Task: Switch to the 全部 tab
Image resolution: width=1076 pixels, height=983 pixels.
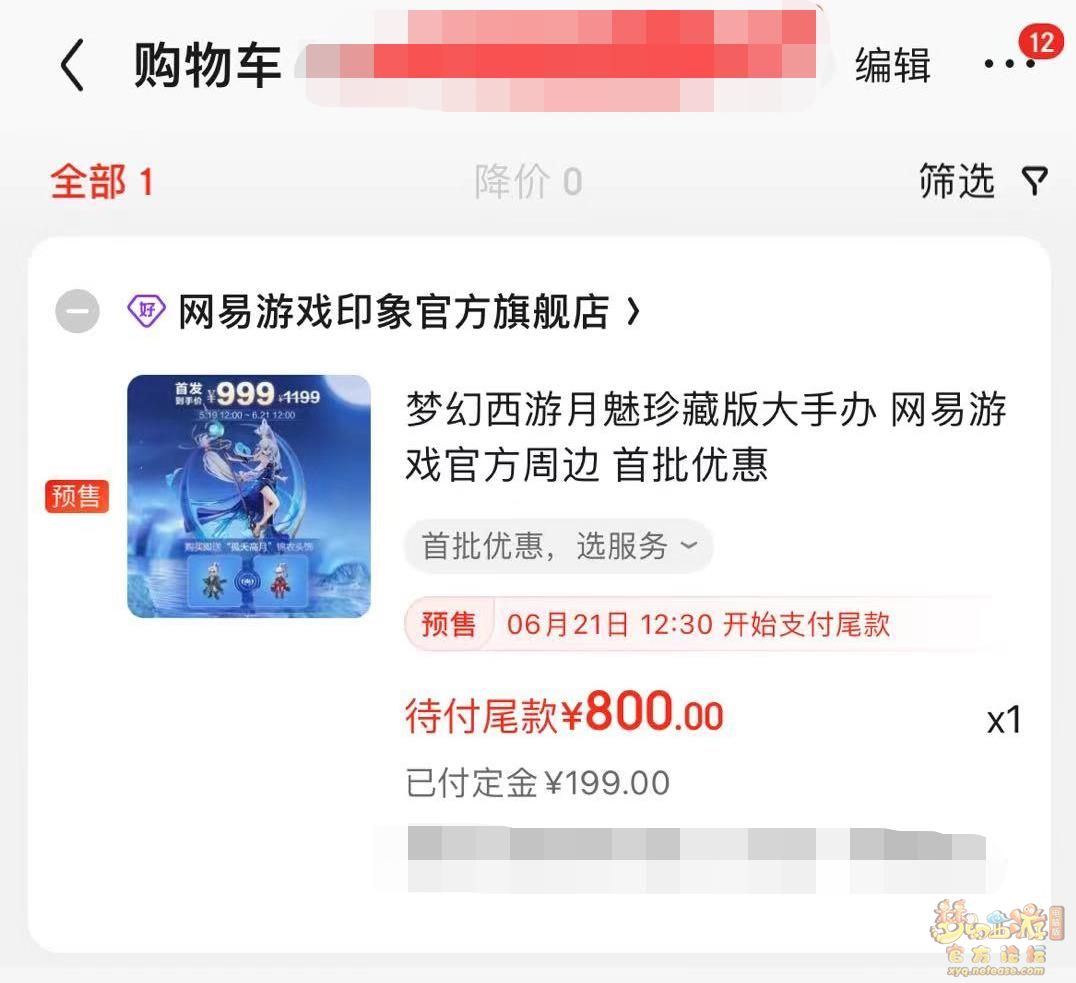Action: pyautogui.click(x=101, y=183)
